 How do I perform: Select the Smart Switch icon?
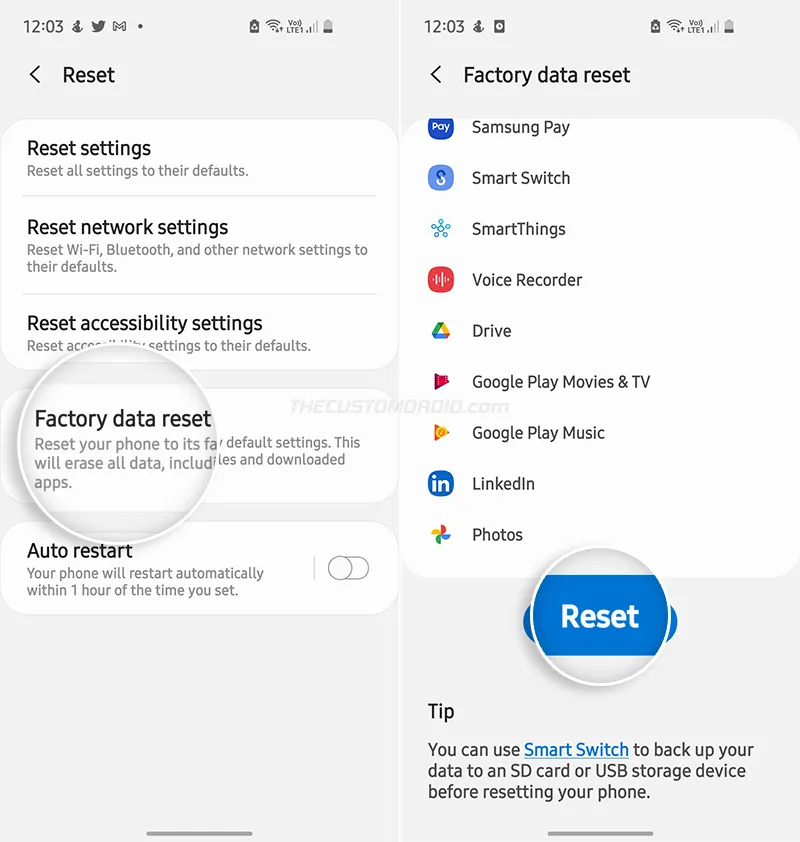coord(440,178)
